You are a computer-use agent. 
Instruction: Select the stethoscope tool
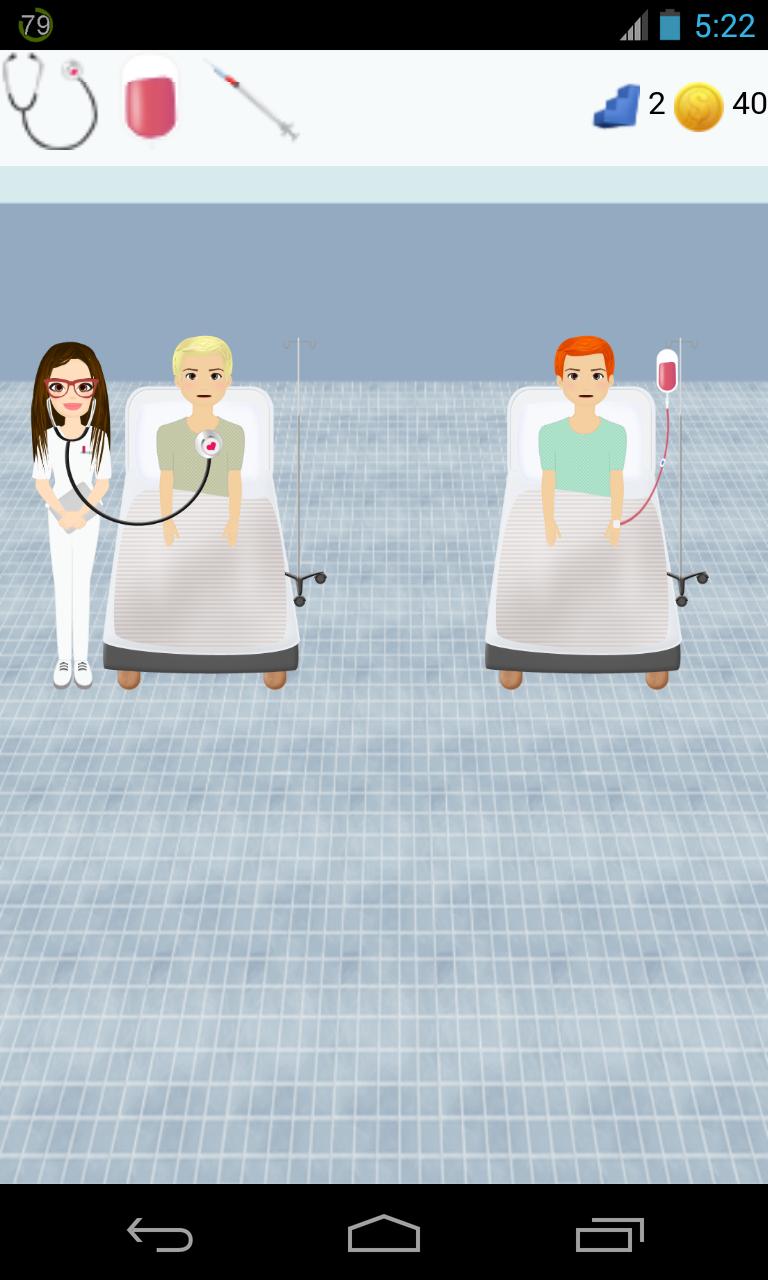[50, 100]
